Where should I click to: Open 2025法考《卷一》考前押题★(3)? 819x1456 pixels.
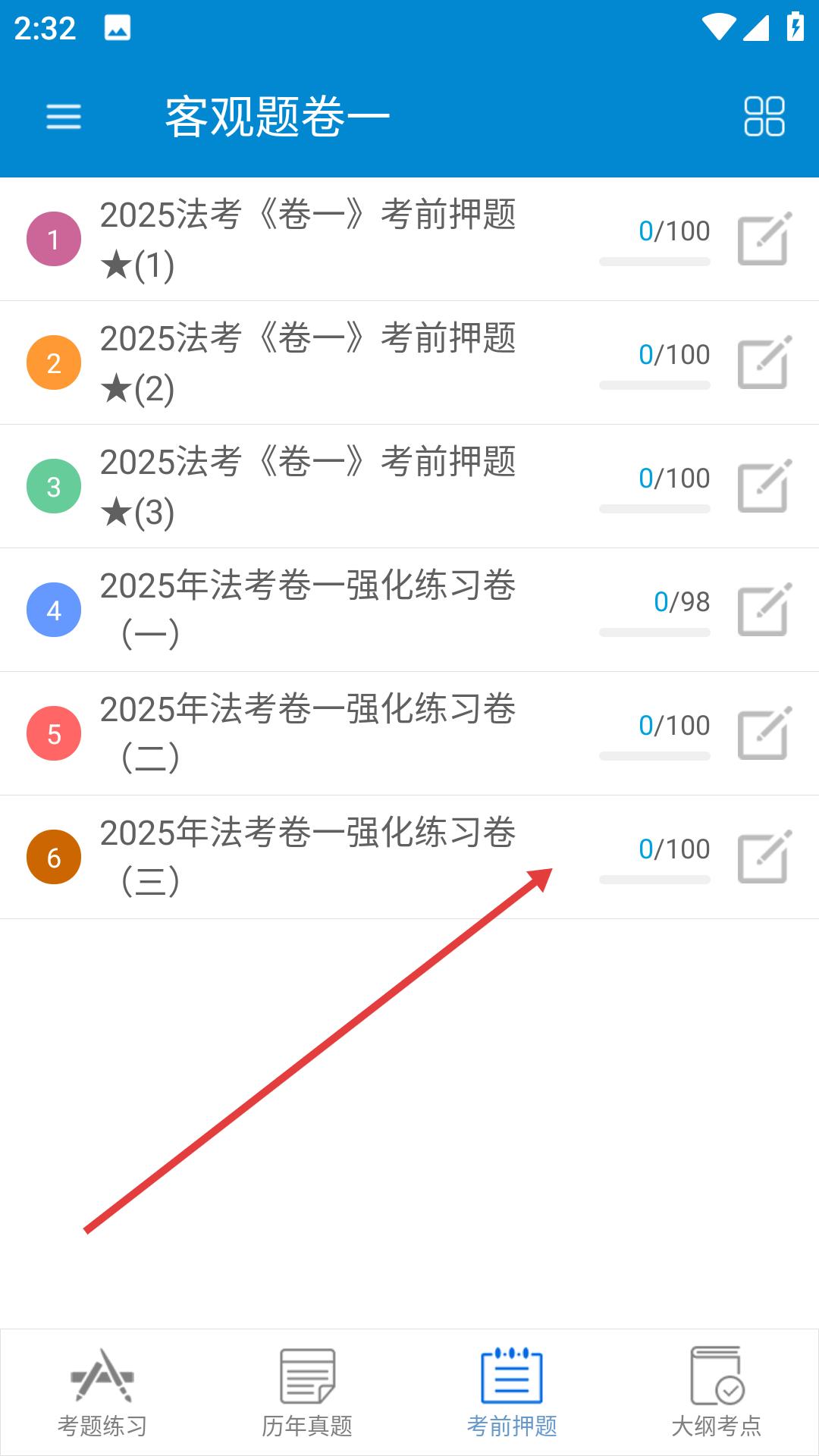click(409, 487)
